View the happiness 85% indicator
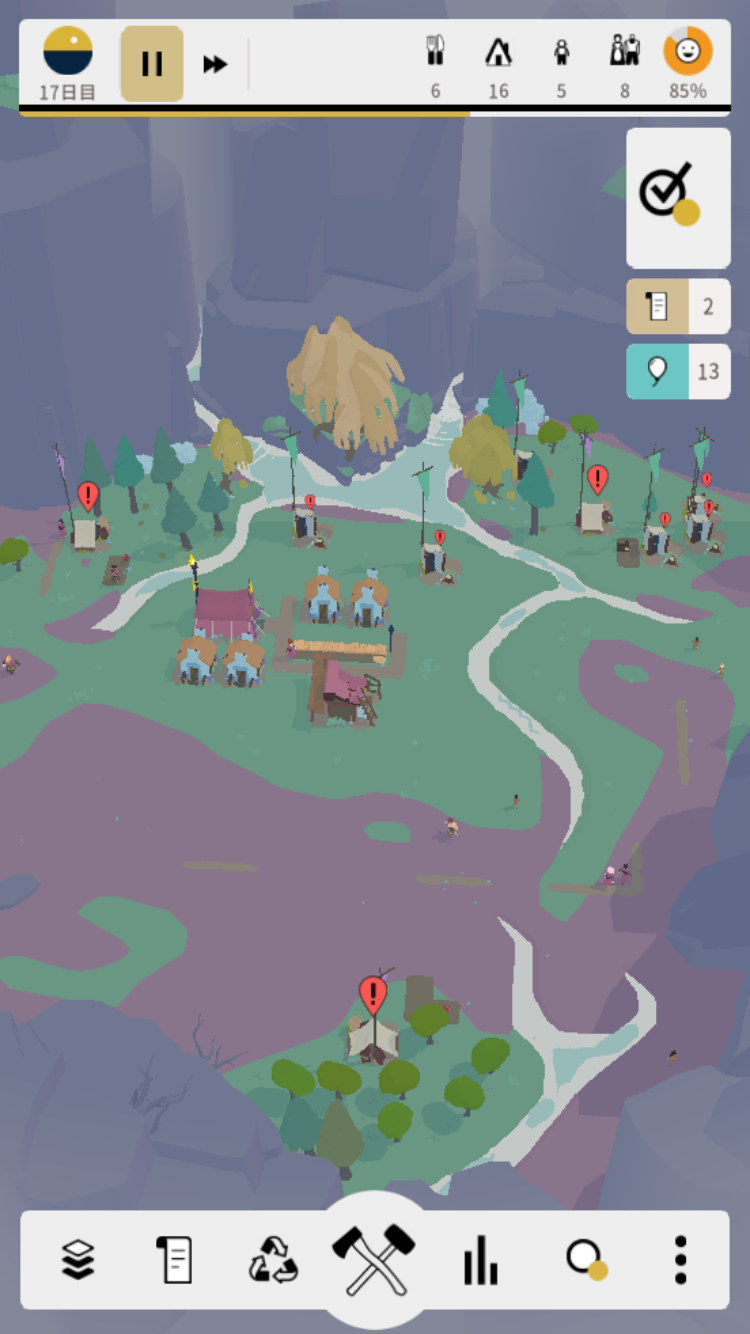 (x=688, y=62)
